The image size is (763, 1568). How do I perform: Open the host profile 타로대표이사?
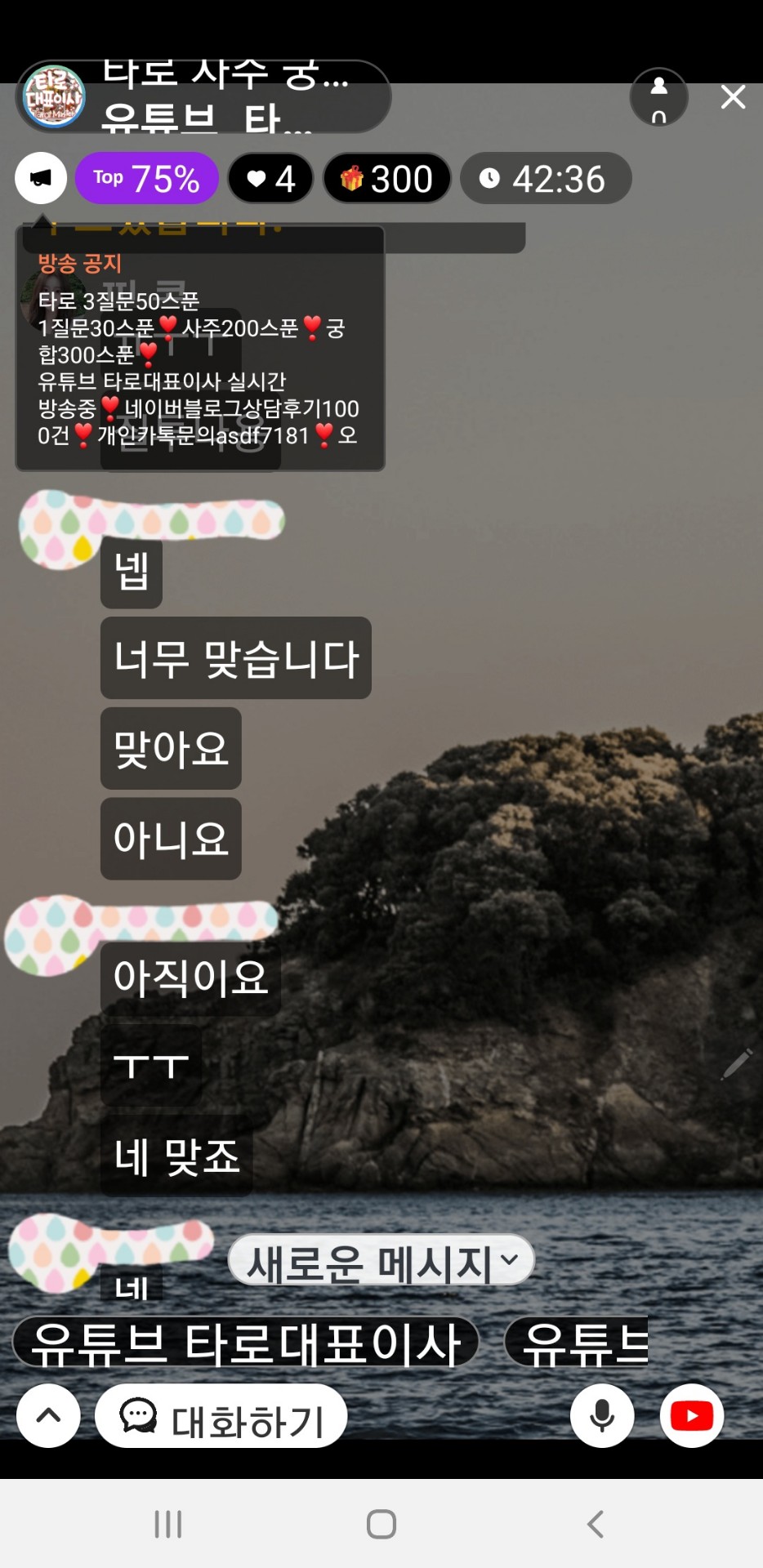pos(54,97)
